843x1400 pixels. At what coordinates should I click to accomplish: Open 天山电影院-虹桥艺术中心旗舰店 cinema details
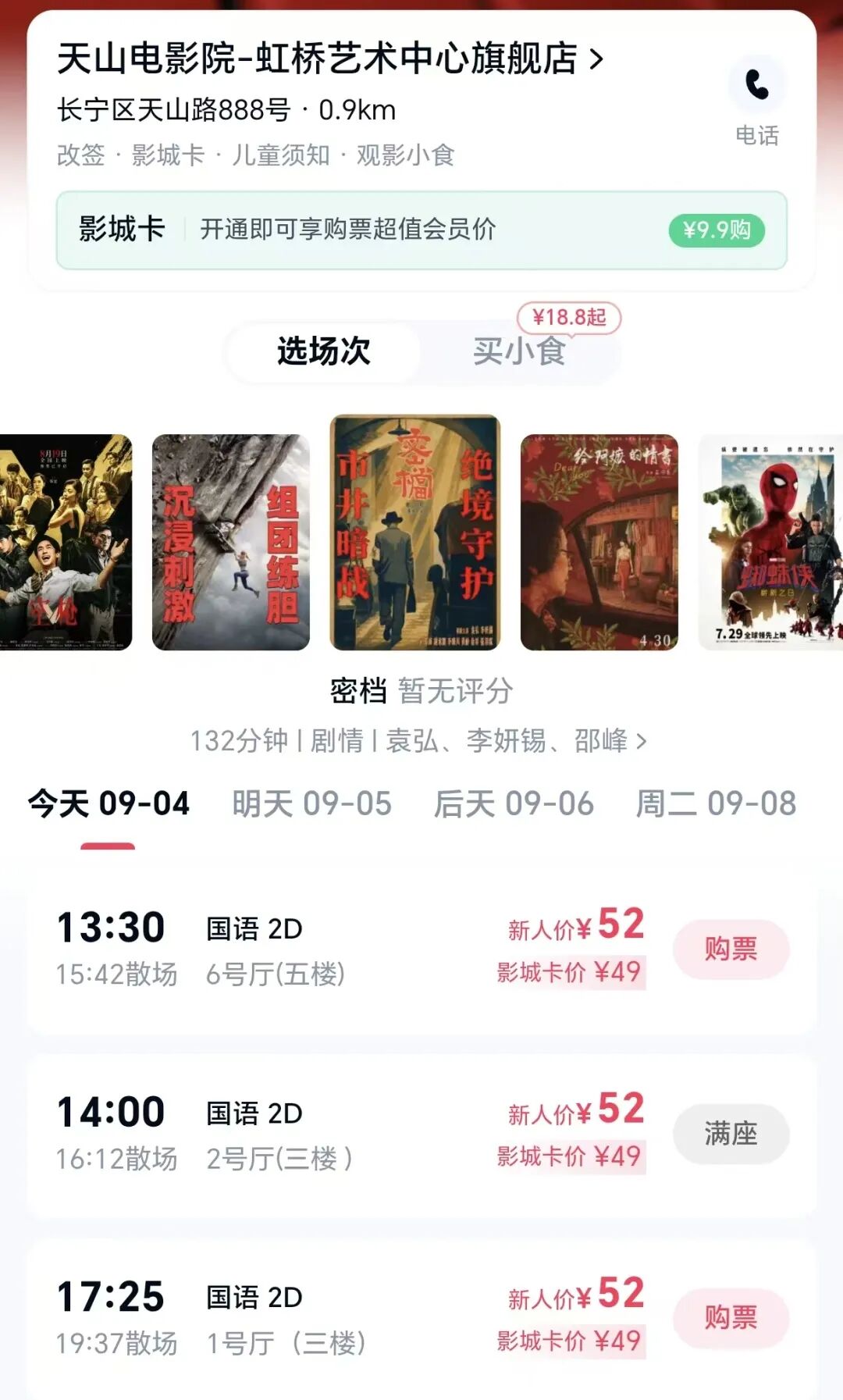pos(330,59)
